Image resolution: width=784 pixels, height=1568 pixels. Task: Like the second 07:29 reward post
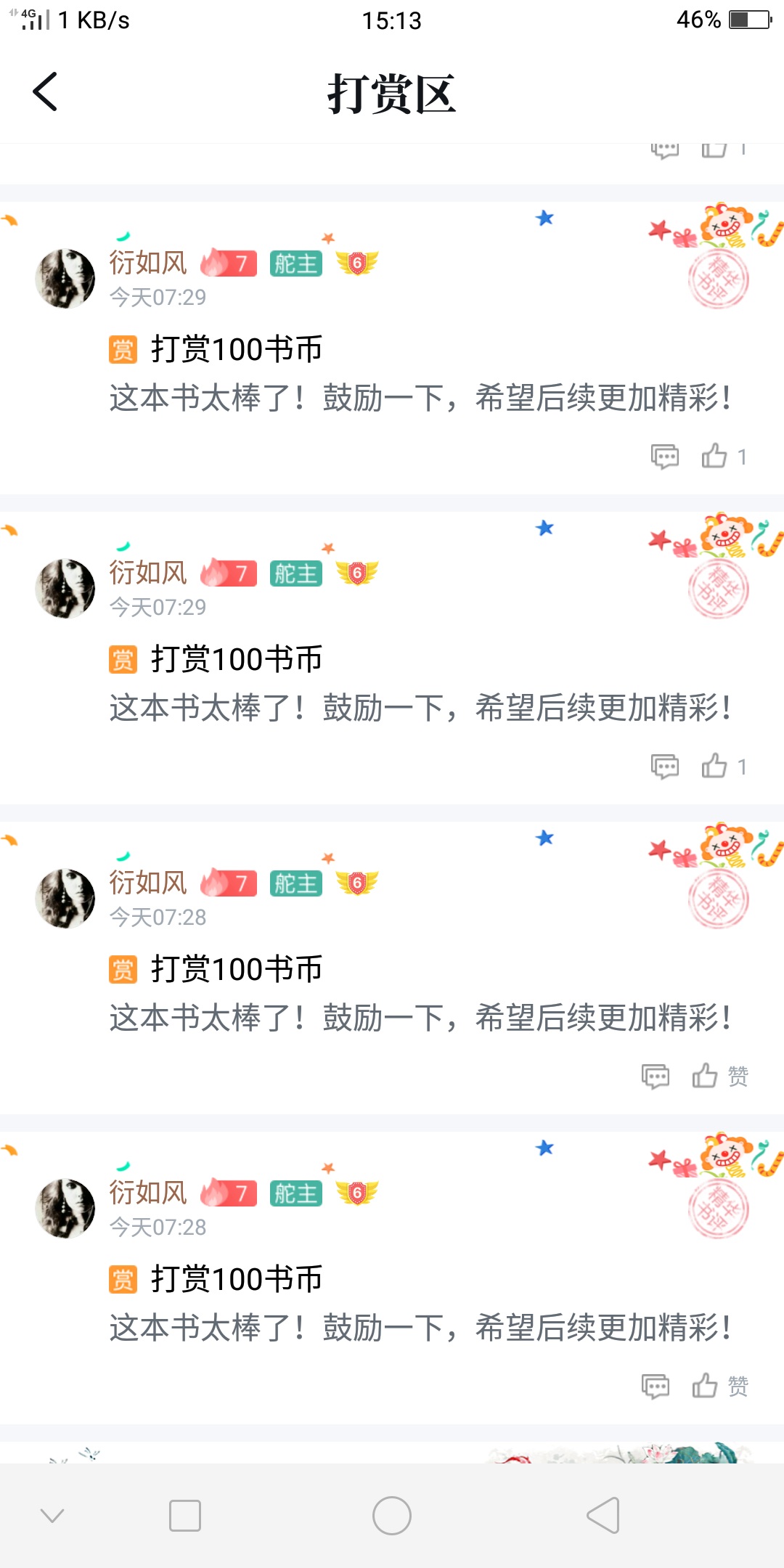tap(715, 766)
